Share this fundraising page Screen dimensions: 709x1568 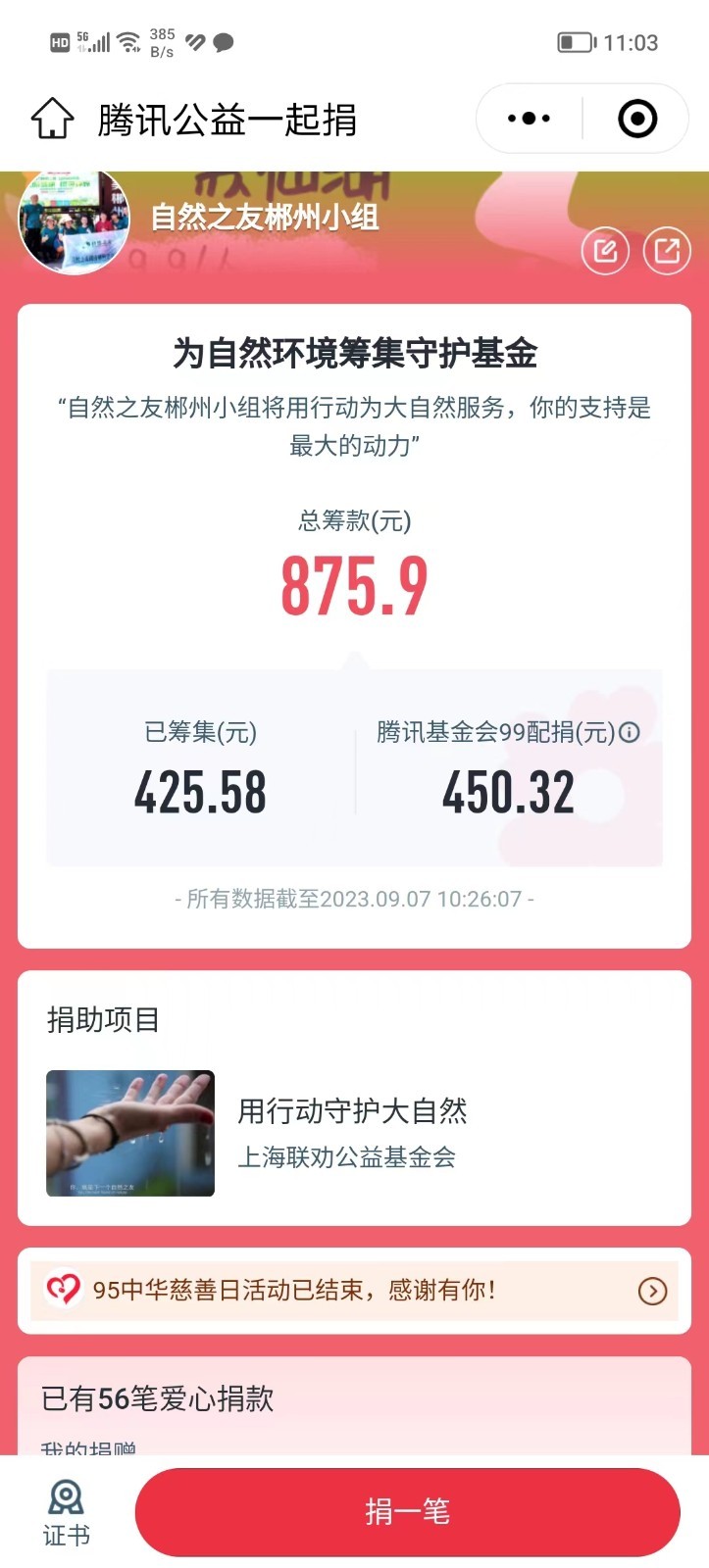click(667, 252)
